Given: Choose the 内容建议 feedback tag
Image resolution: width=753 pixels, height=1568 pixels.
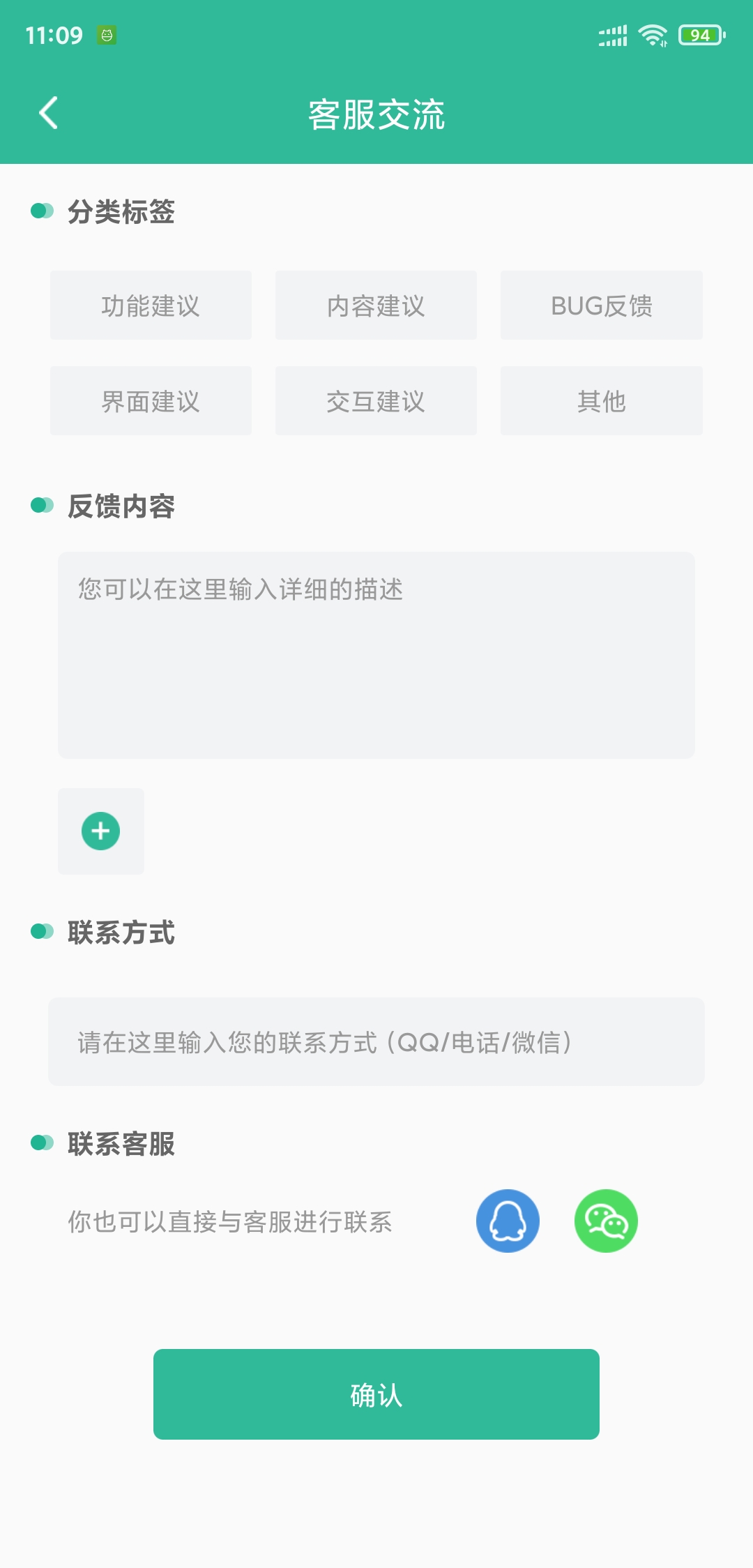Looking at the screenshot, I should click(x=376, y=305).
